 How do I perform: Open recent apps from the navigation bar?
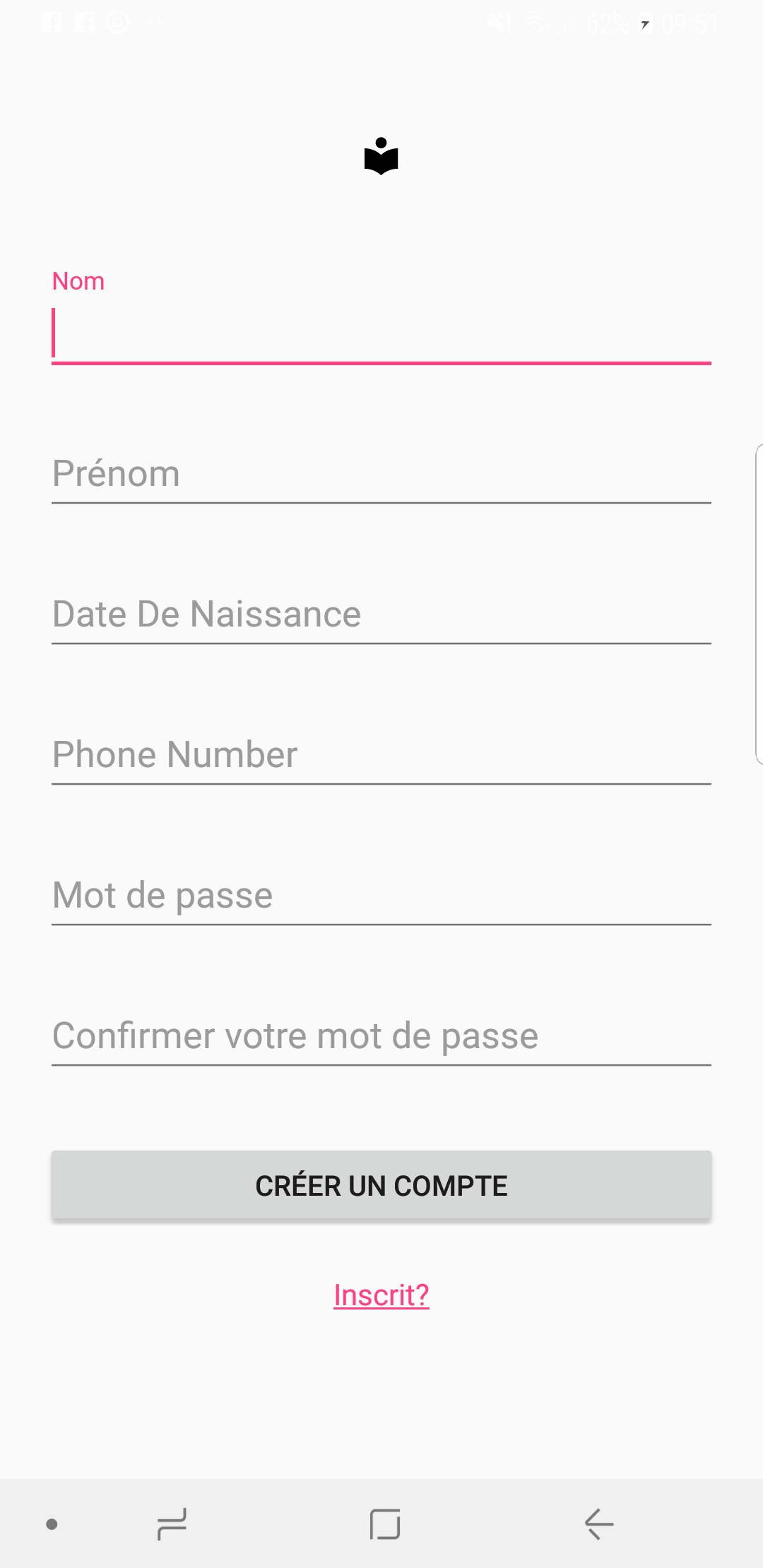click(172, 1524)
